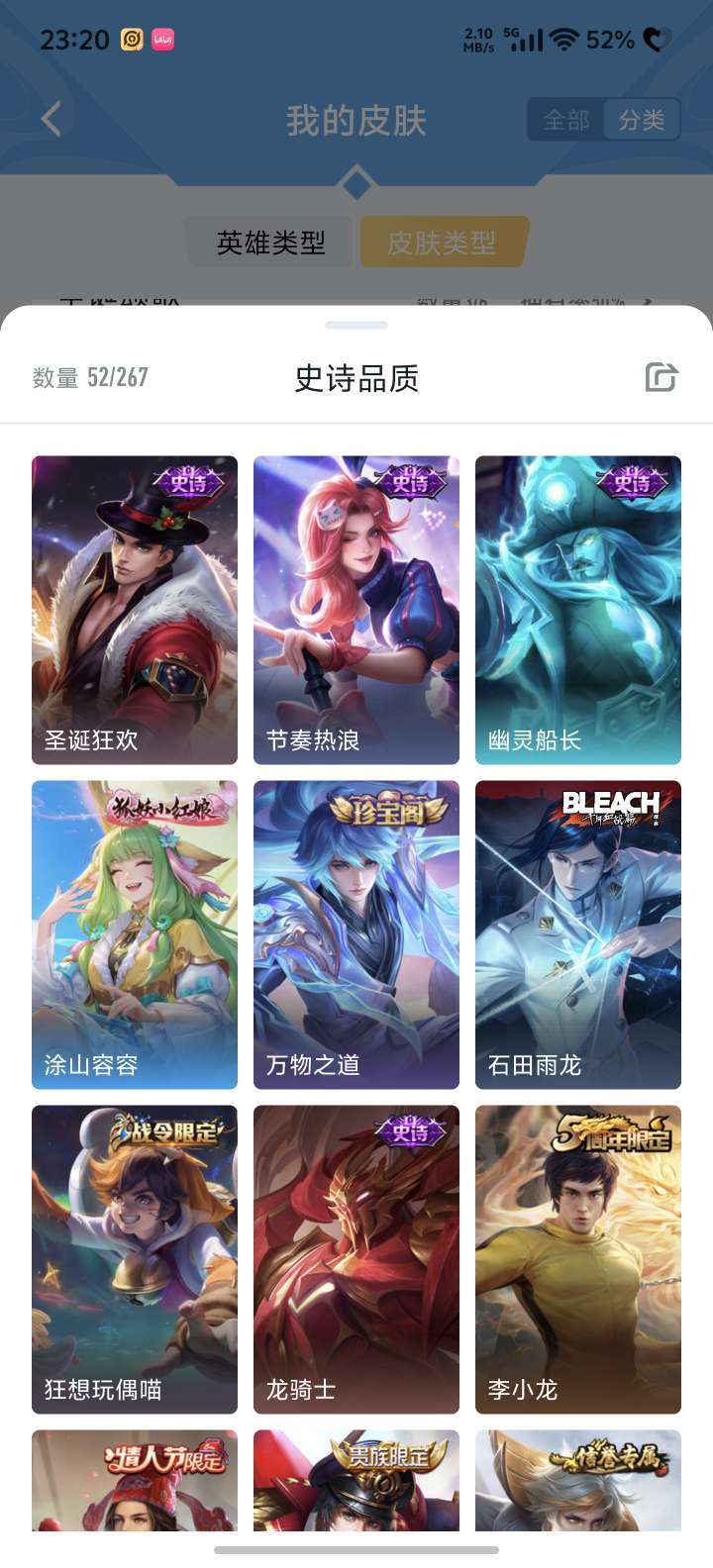This screenshot has height=1568, width=713.
Task: Open the 幽灵船长 skin card
Action: point(578,610)
